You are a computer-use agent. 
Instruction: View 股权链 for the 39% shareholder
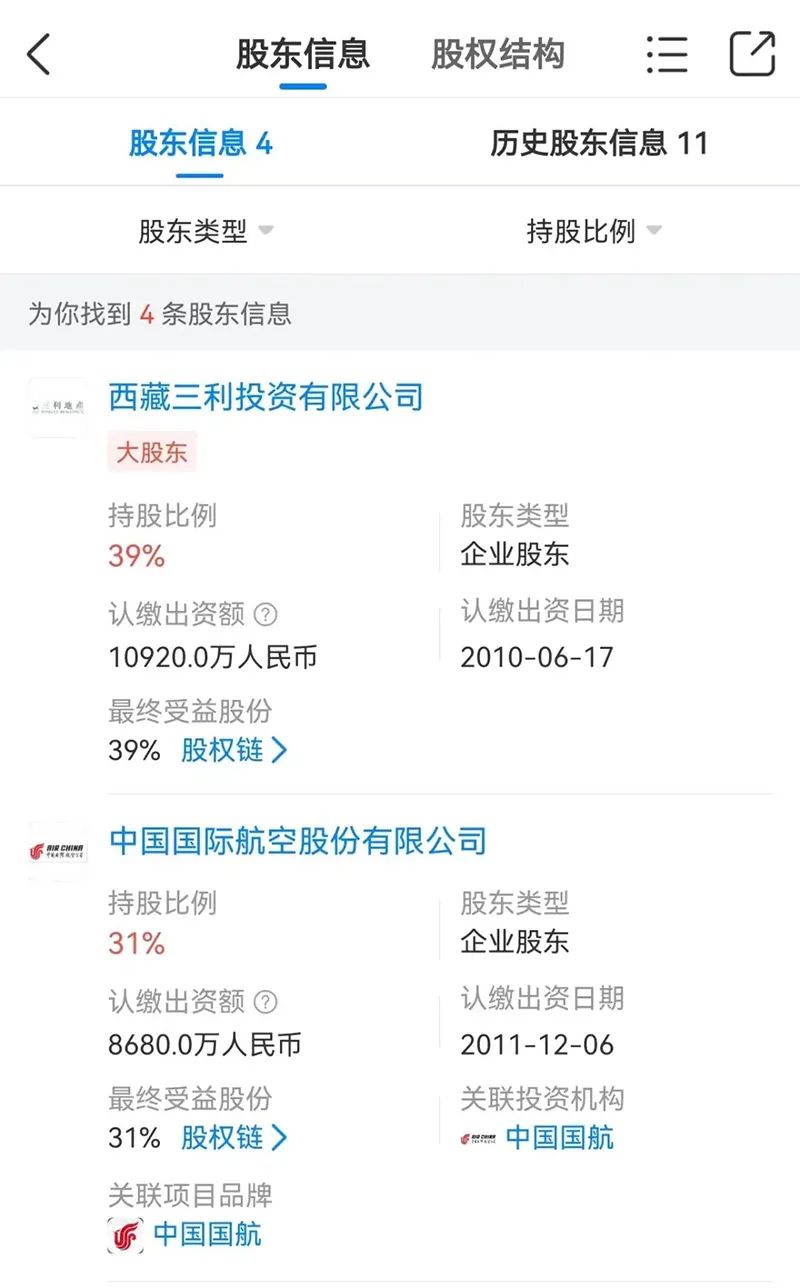pyautogui.click(x=234, y=750)
